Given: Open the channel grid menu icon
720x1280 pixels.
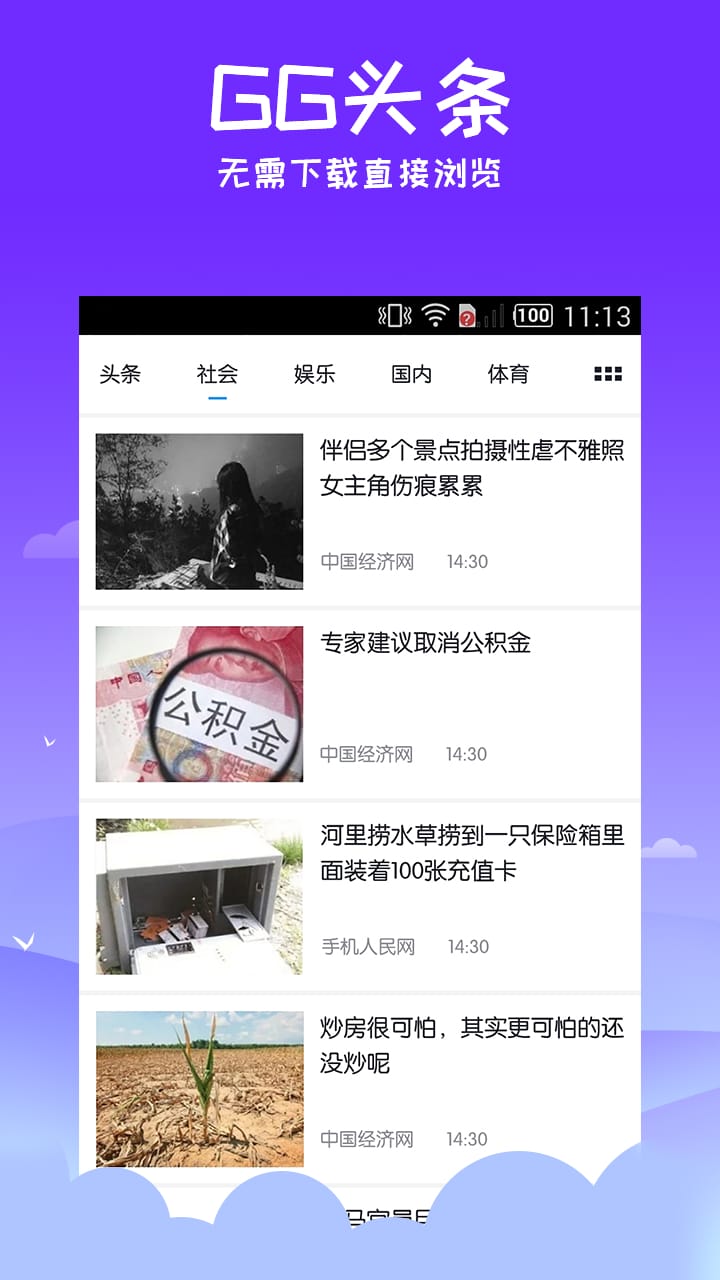Looking at the screenshot, I should (608, 373).
